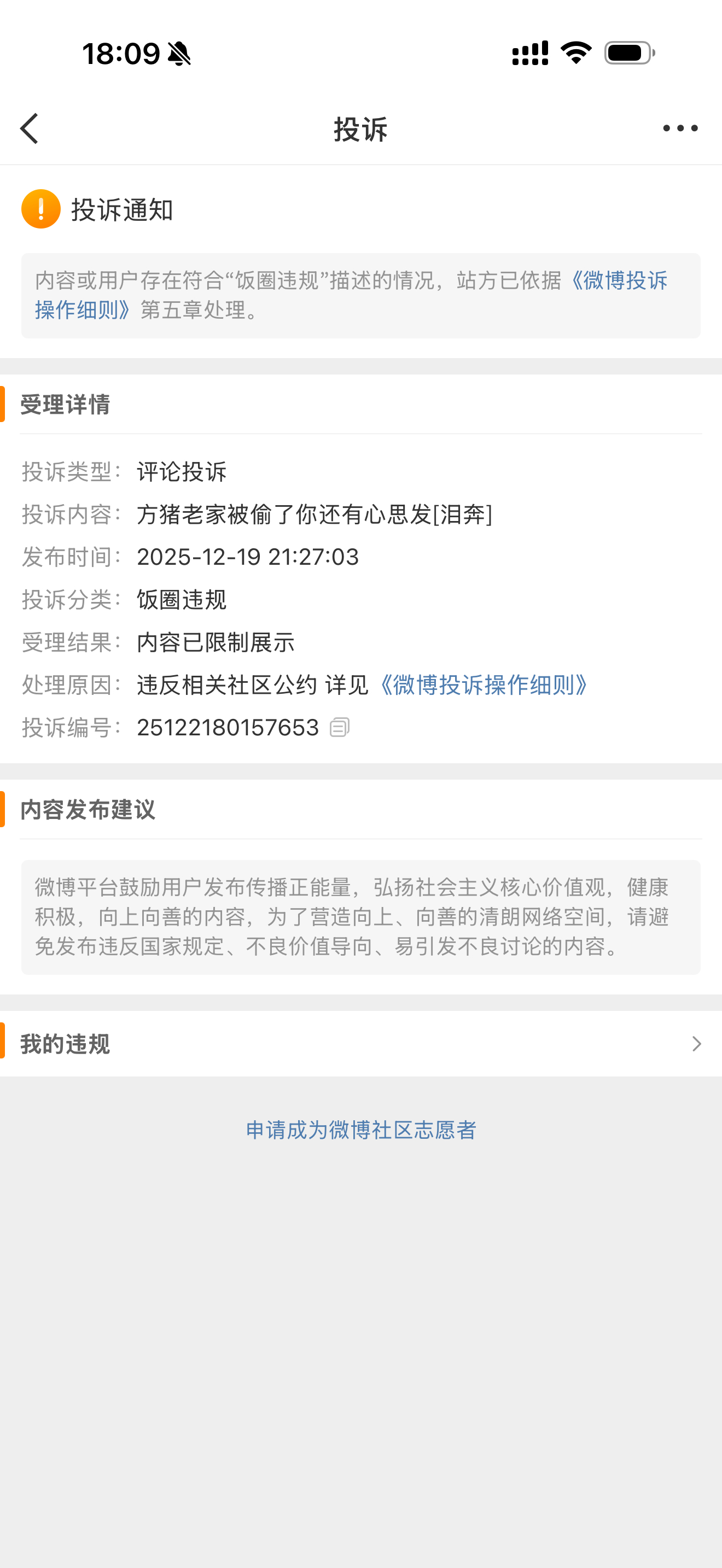Click the cellular signal bars
The image size is (722, 1568).
pos(529,54)
